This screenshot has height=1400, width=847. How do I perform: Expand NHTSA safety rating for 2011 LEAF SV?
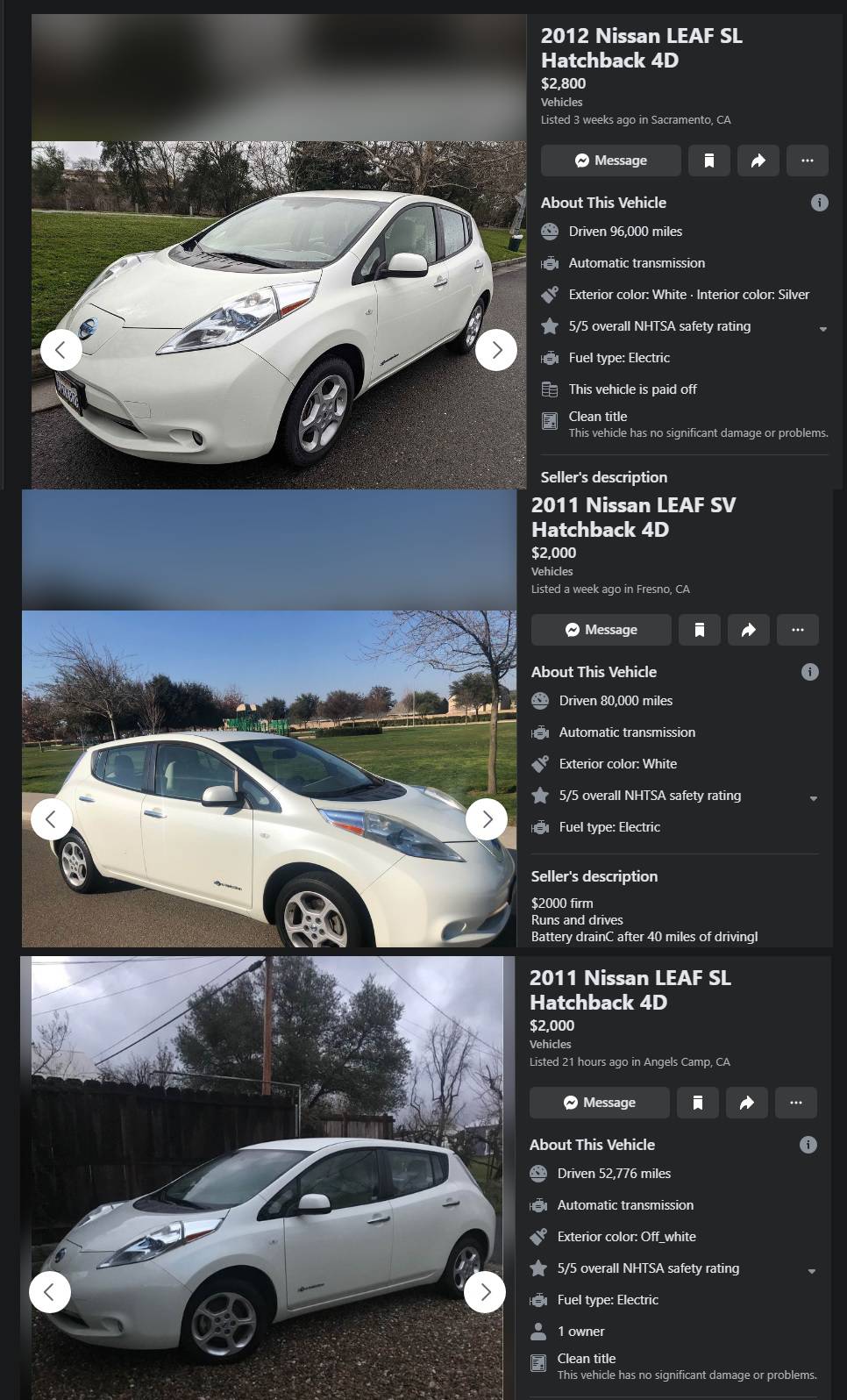tap(813, 798)
